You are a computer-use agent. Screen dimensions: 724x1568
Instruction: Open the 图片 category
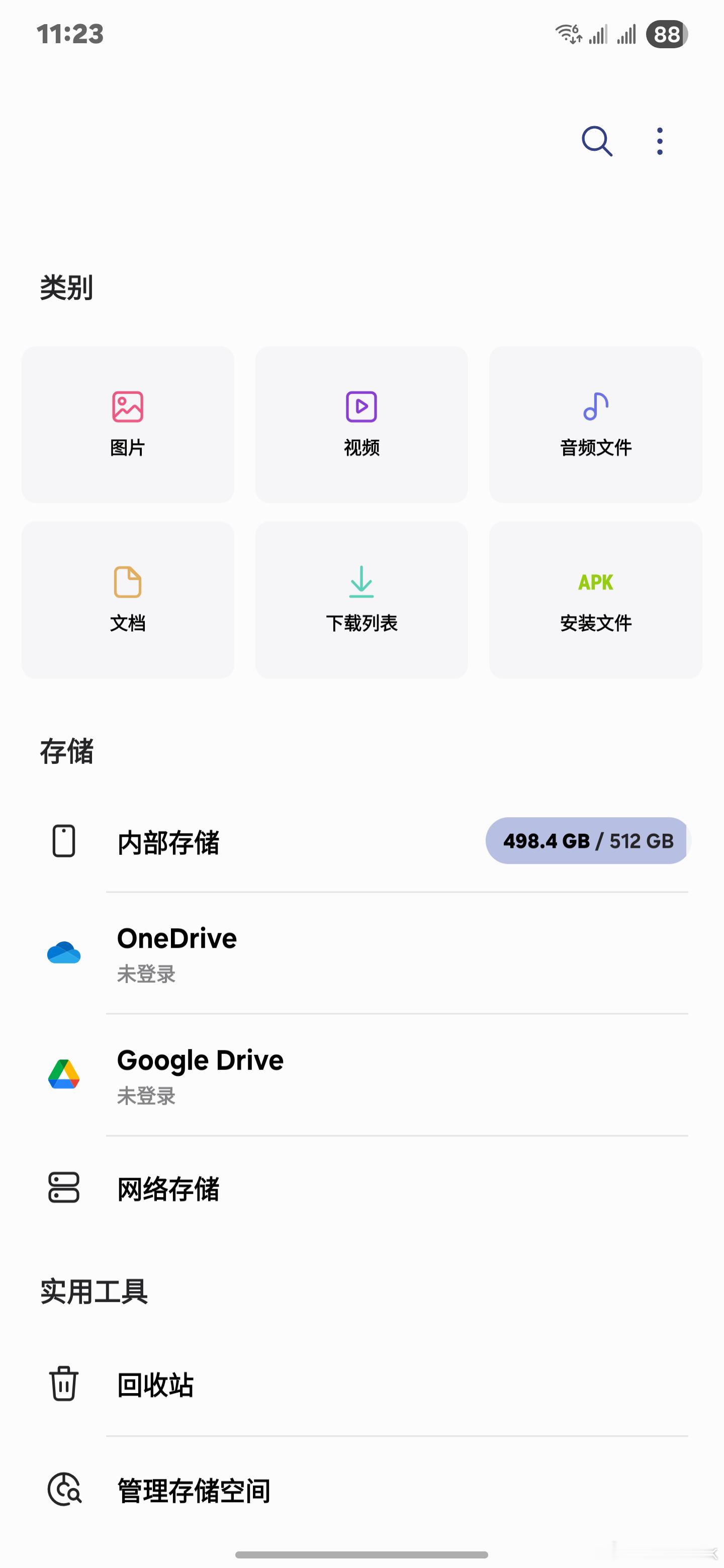click(x=128, y=424)
